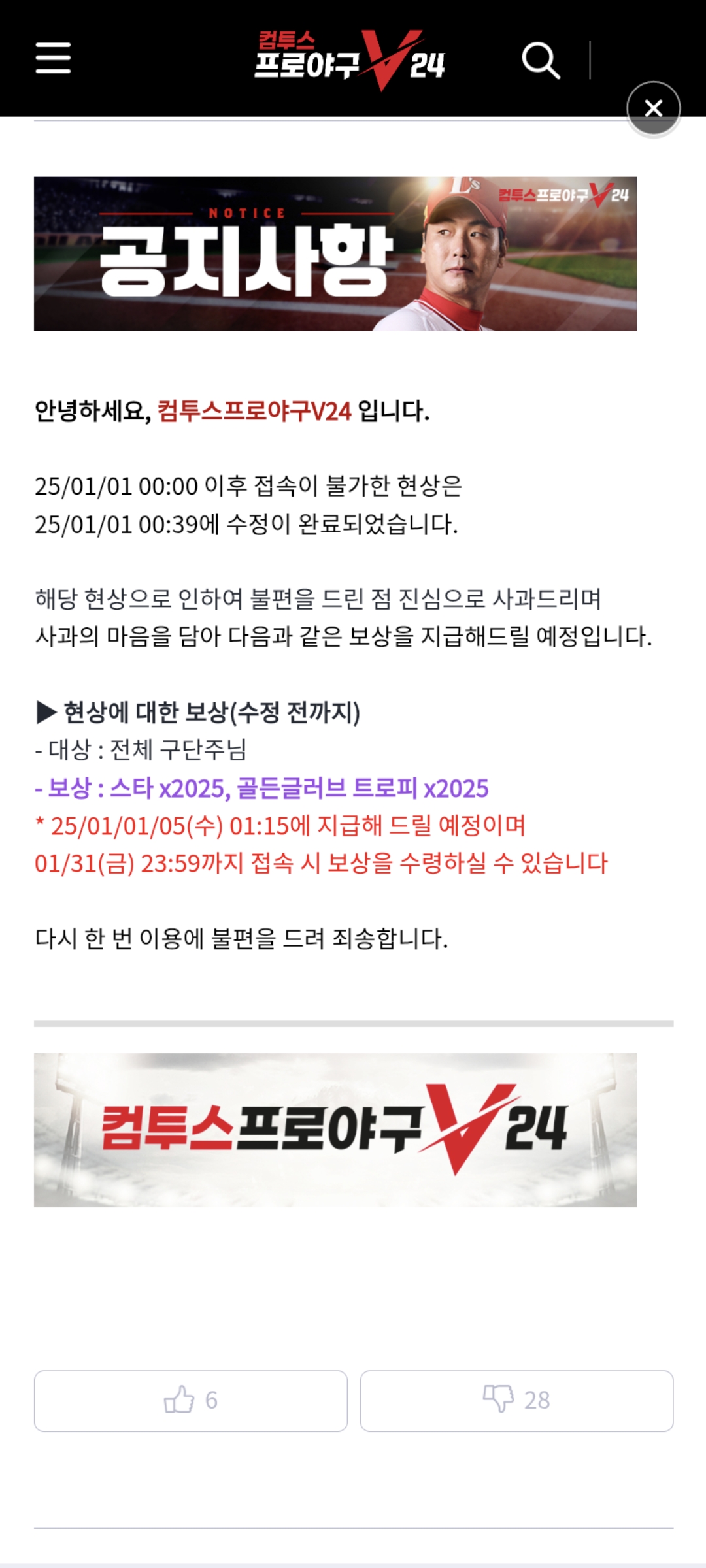Tap the Com2uS Pro Baseball V24 header logo
Image resolution: width=706 pixels, height=1568 pixels.
click(350, 60)
